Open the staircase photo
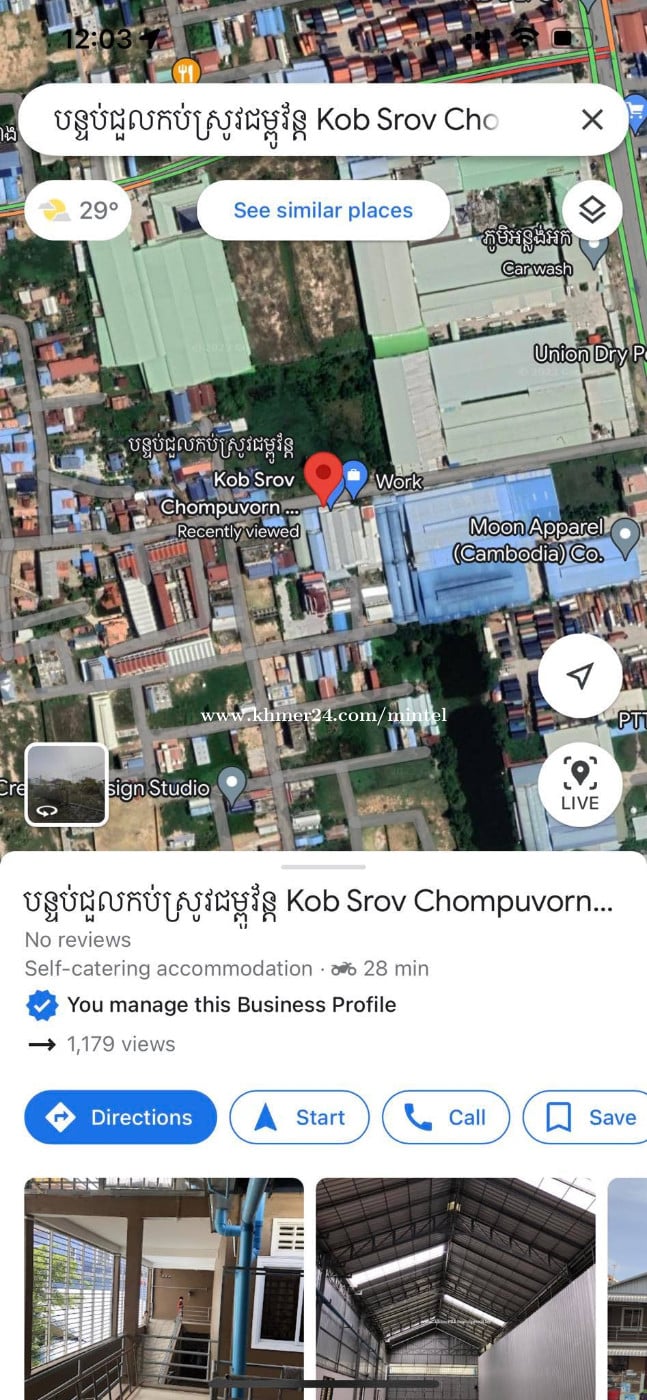Image resolution: width=647 pixels, height=1400 pixels. pyautogui.click(x=163, y=1288)
